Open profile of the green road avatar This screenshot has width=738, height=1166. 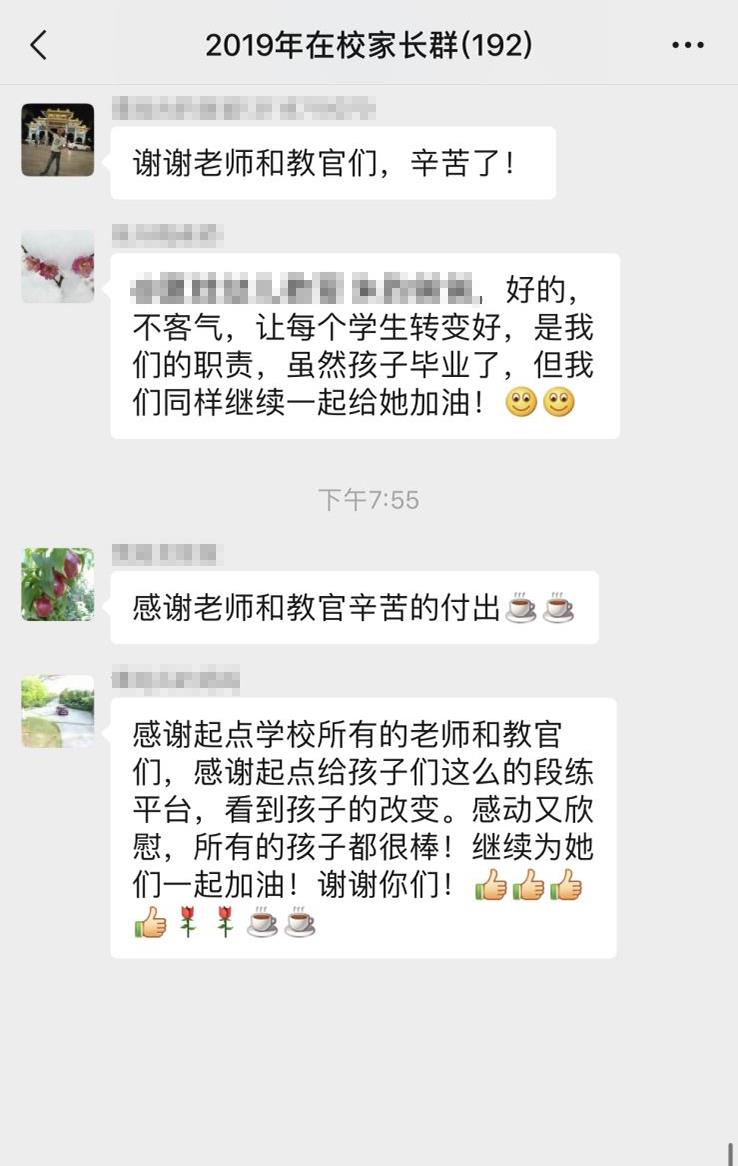click(x=58, y=711)
